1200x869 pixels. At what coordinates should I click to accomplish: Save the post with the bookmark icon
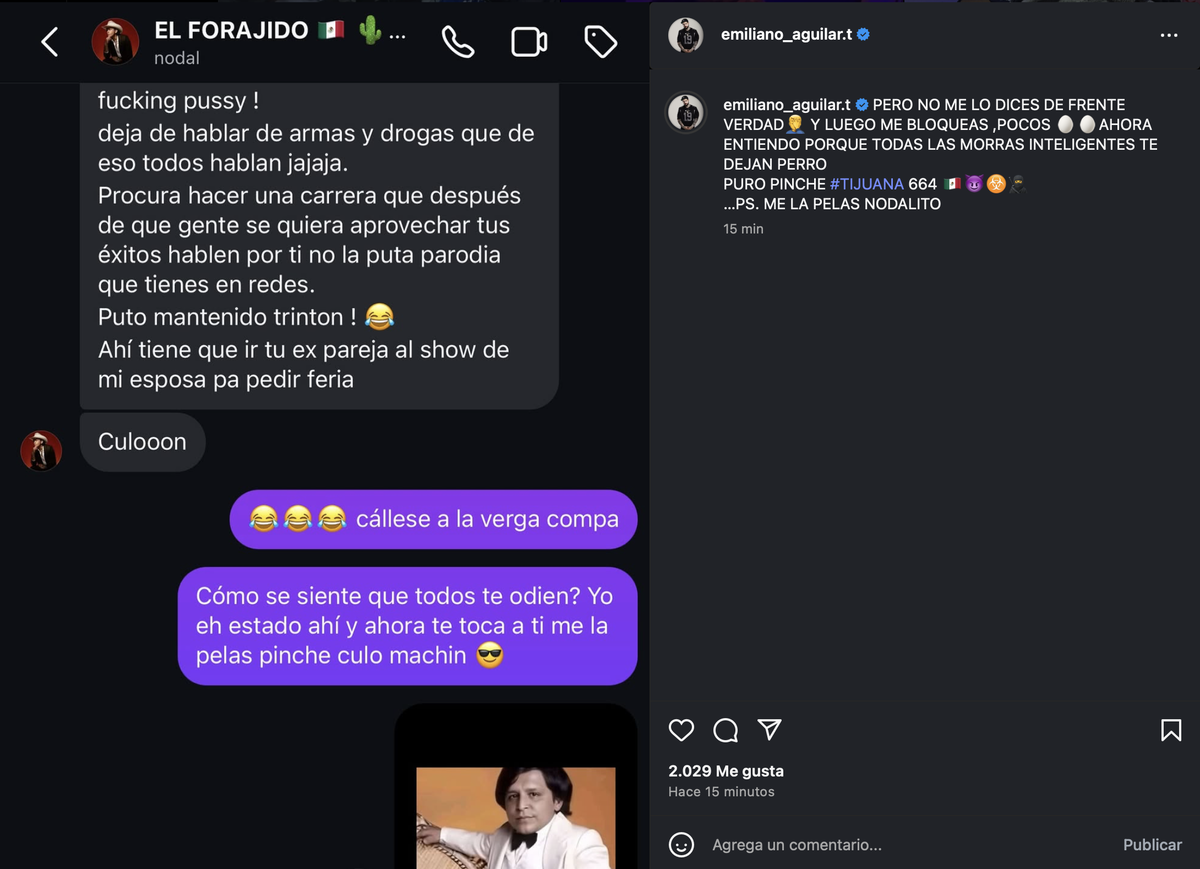(1170, 731)
